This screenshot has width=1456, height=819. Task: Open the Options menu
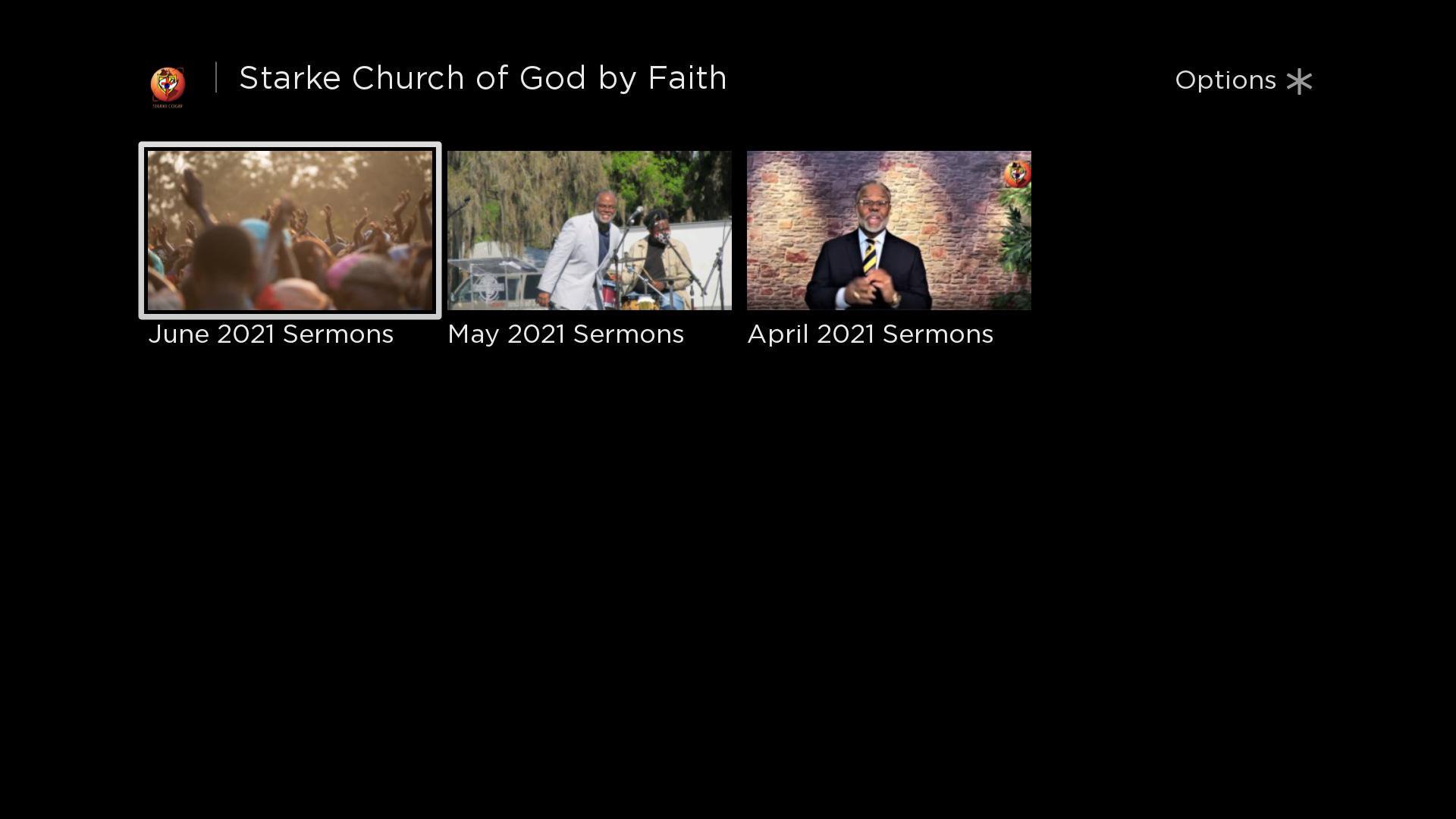coord(1243,80)
